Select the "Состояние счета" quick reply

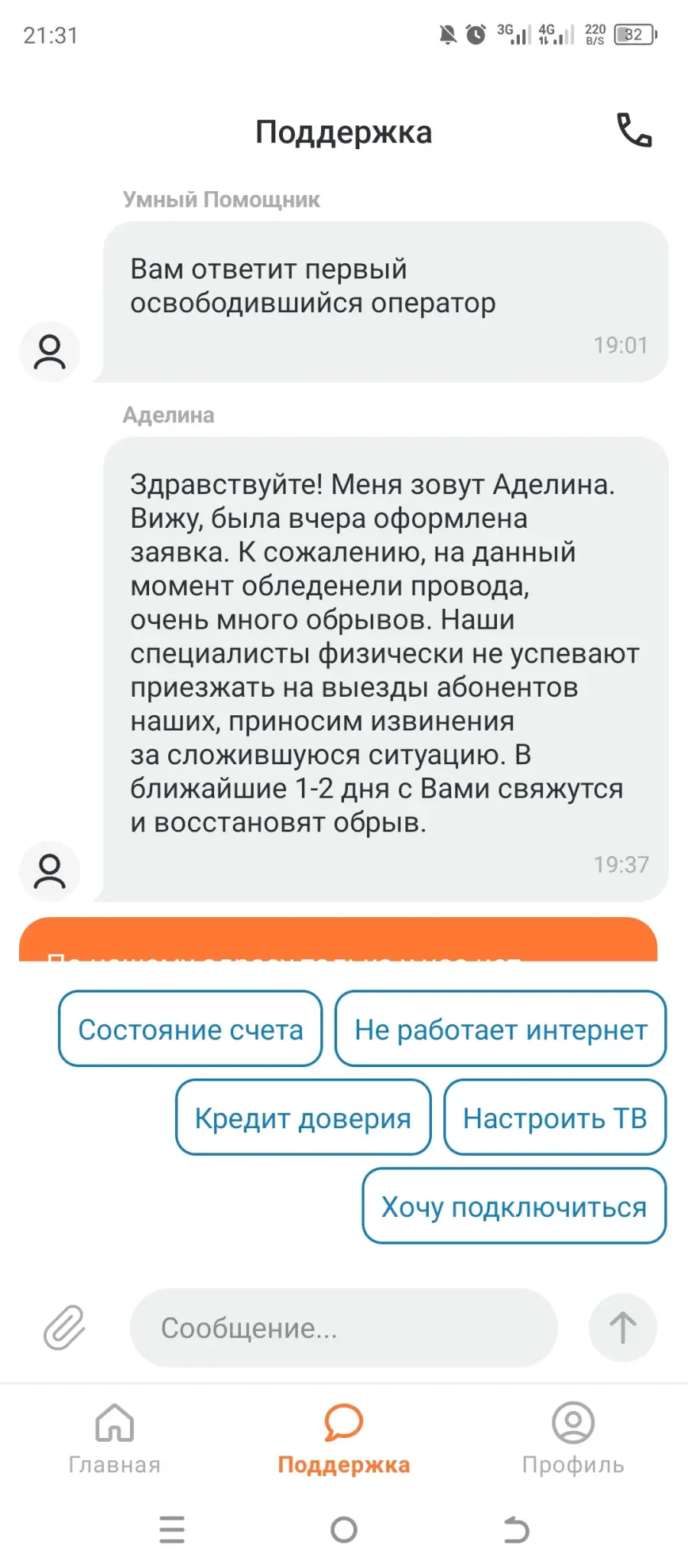click(x=190, y=1029)
